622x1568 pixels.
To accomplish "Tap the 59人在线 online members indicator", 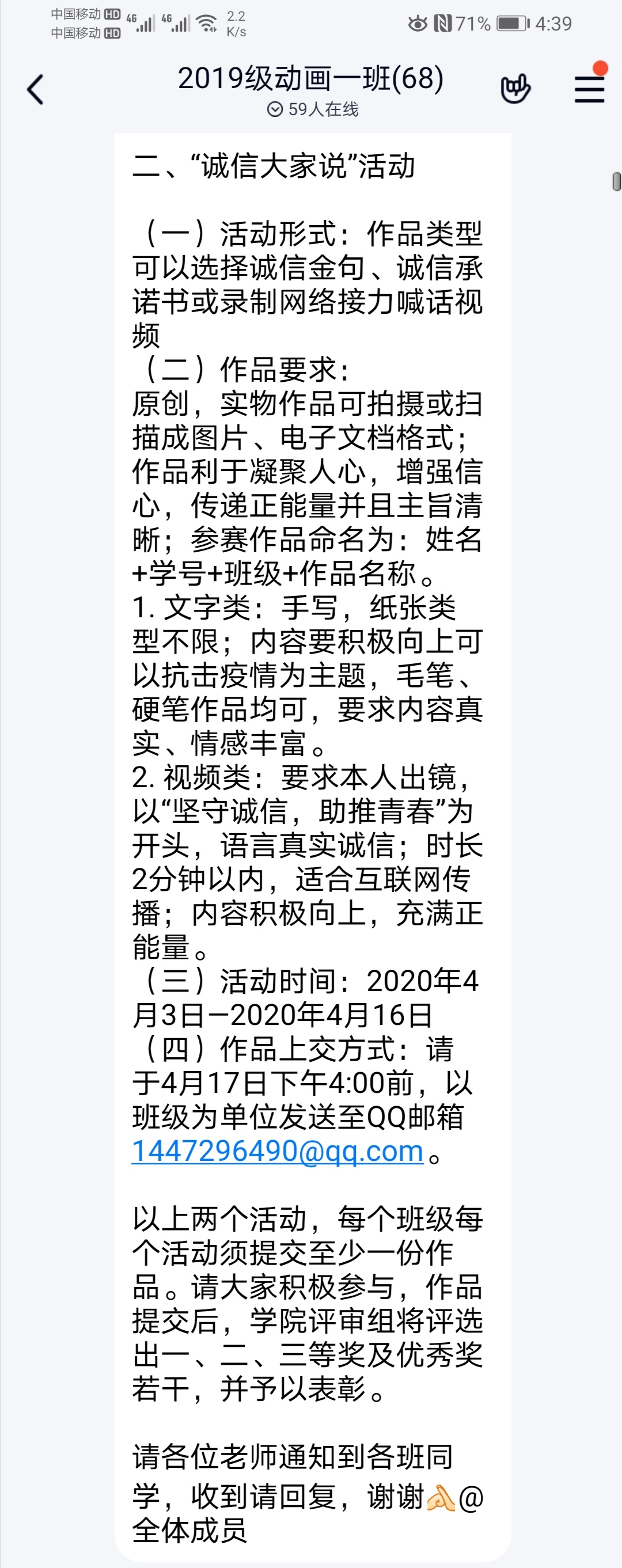I will tap(313, 109).
